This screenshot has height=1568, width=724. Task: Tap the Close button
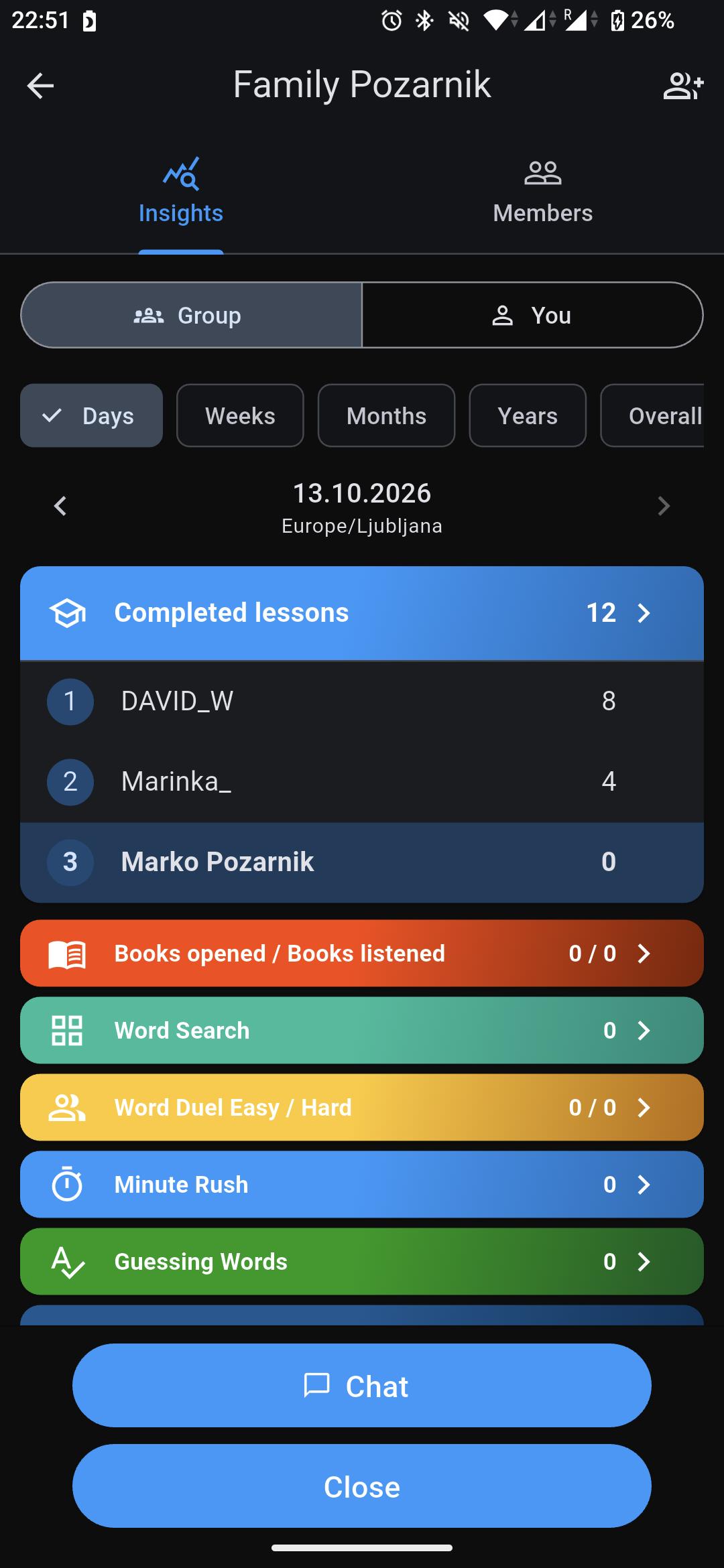click(362, 1486)
